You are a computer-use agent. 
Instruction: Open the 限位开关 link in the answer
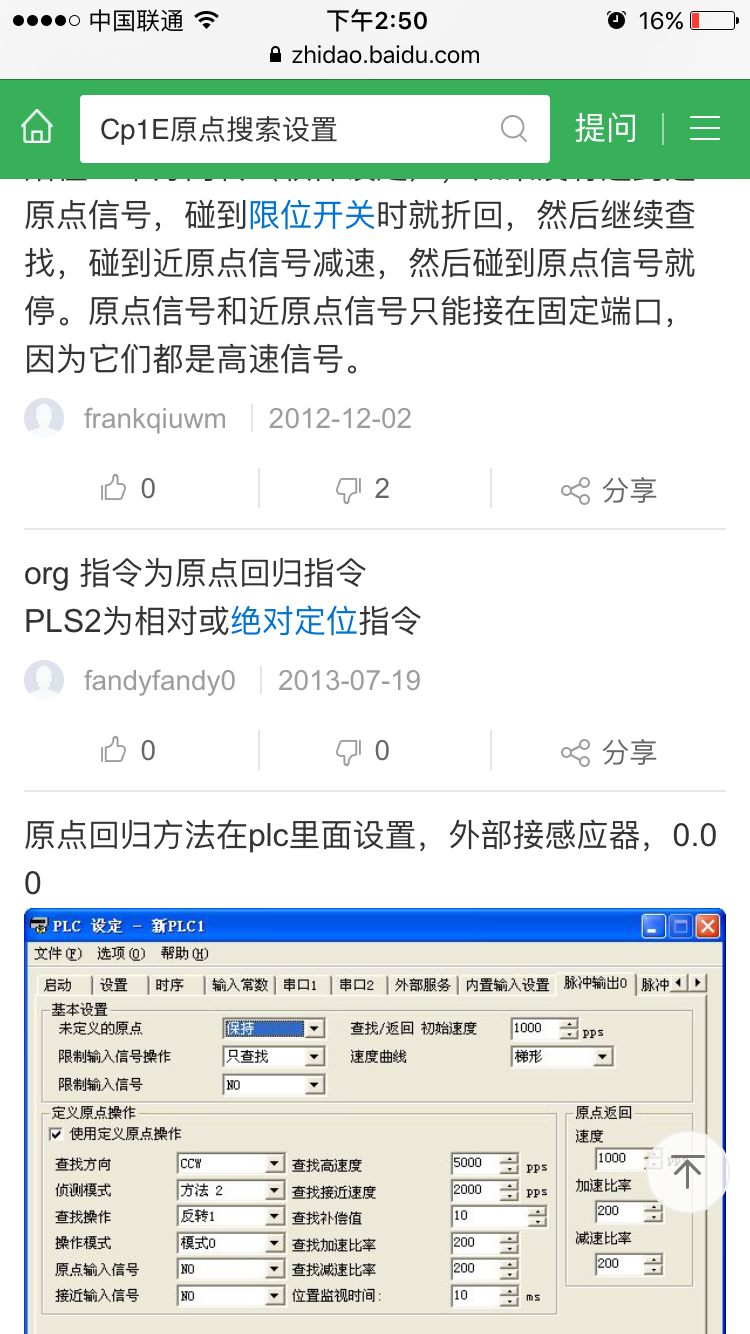(311, 214)
